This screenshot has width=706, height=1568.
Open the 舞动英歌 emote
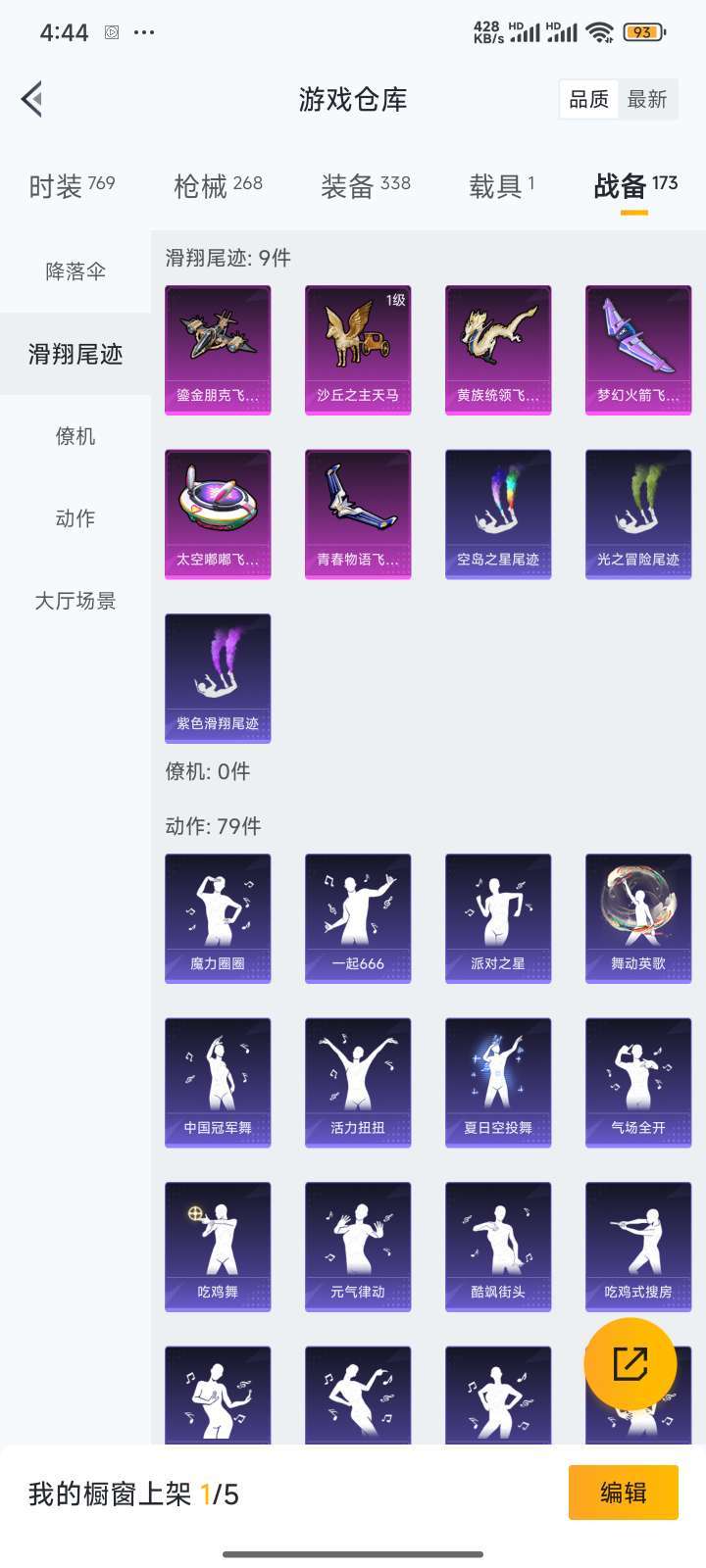click(638, 918)
